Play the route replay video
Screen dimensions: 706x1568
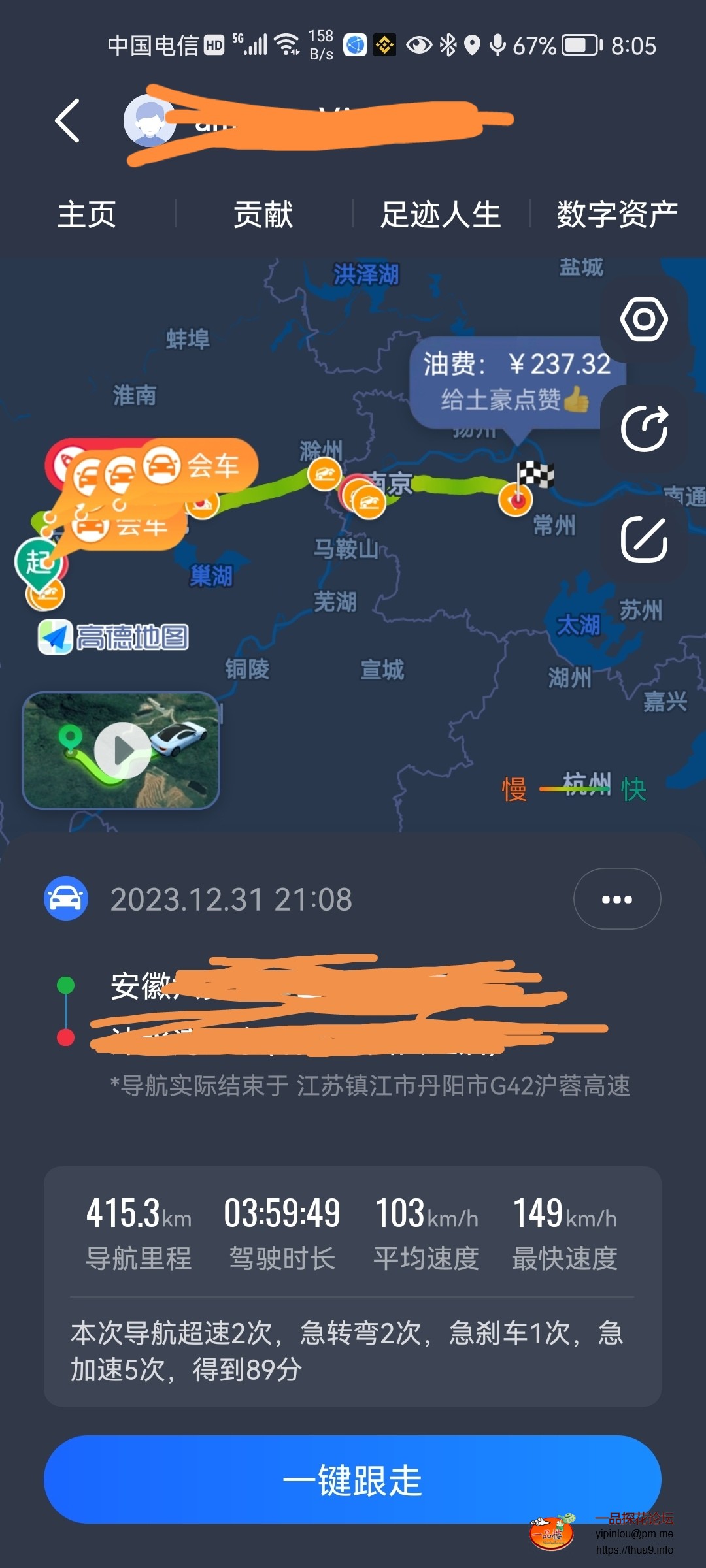[122, 751]
